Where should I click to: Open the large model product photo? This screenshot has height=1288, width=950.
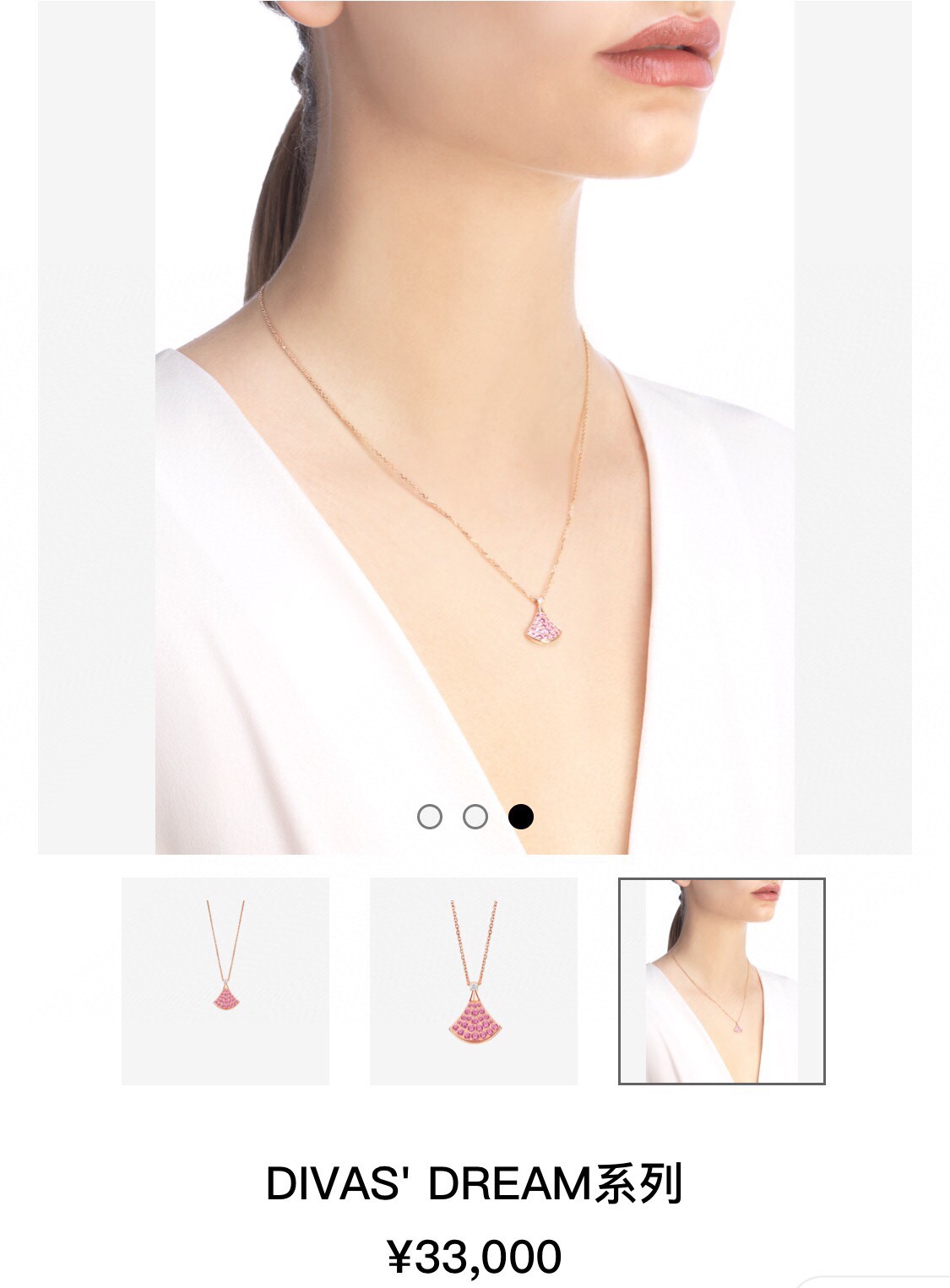(475, 422)
